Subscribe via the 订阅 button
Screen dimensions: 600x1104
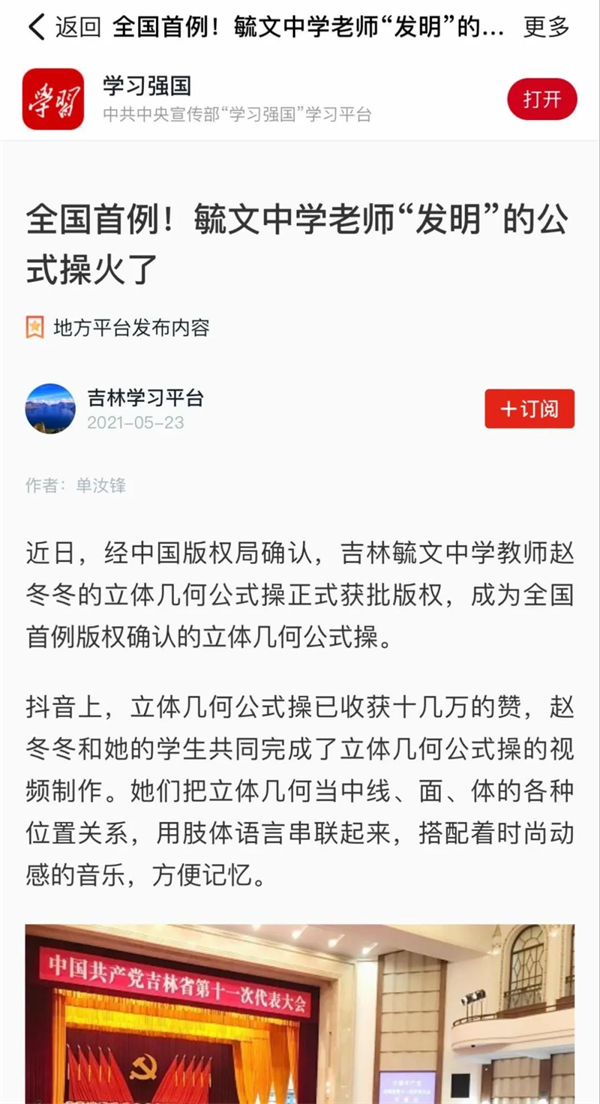(529, 408)
